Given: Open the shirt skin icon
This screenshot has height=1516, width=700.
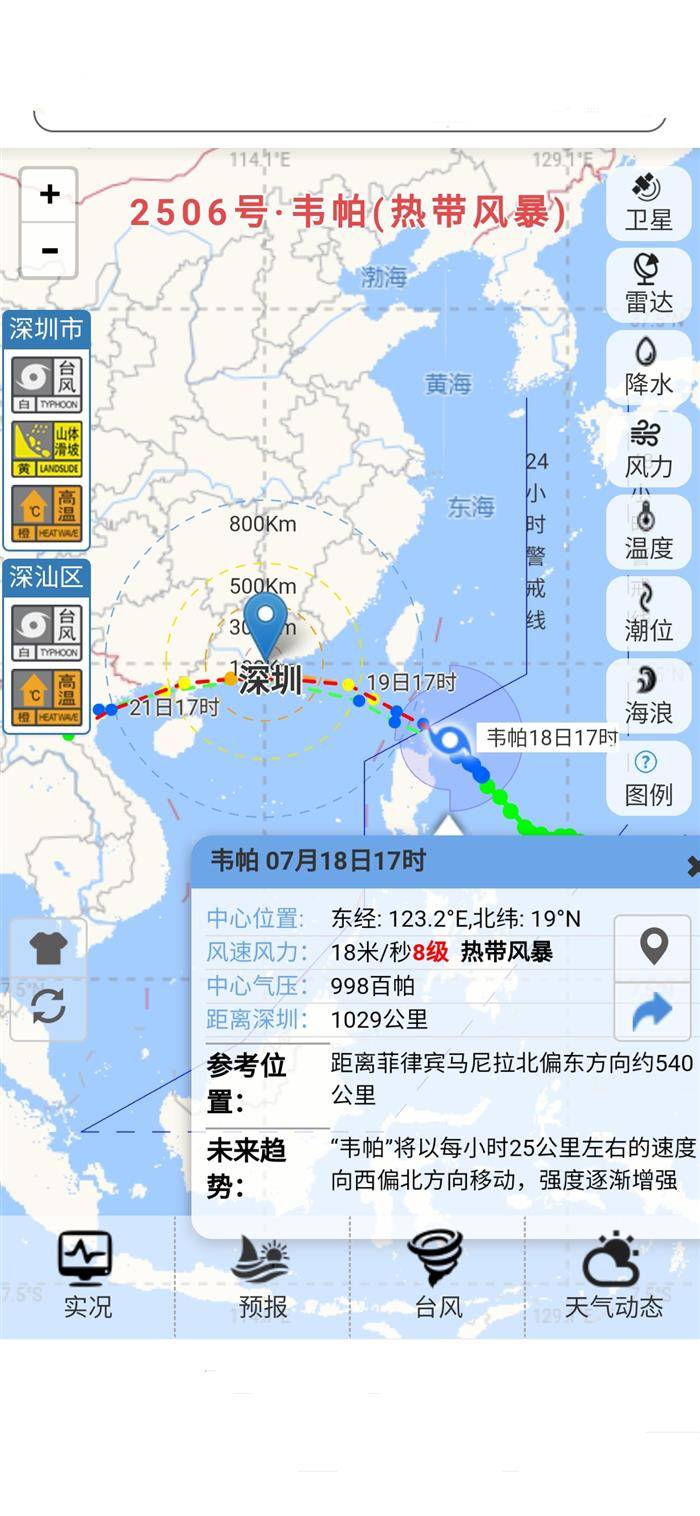Looking at the screenshot, I should click(x=48, y=948).
